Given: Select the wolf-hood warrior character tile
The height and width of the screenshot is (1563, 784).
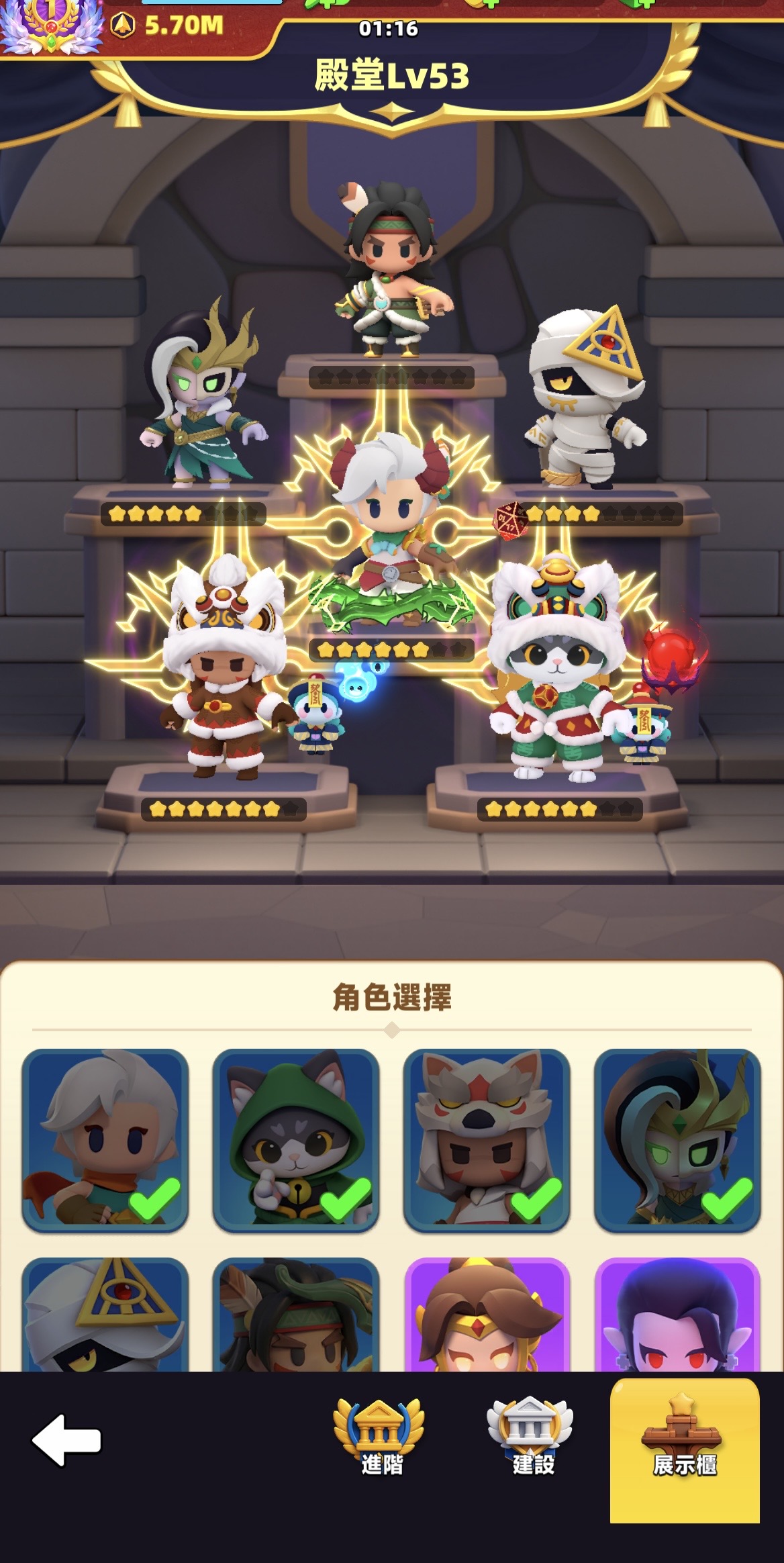Looking at the screenshot, I should click(x=487, y=1140).
